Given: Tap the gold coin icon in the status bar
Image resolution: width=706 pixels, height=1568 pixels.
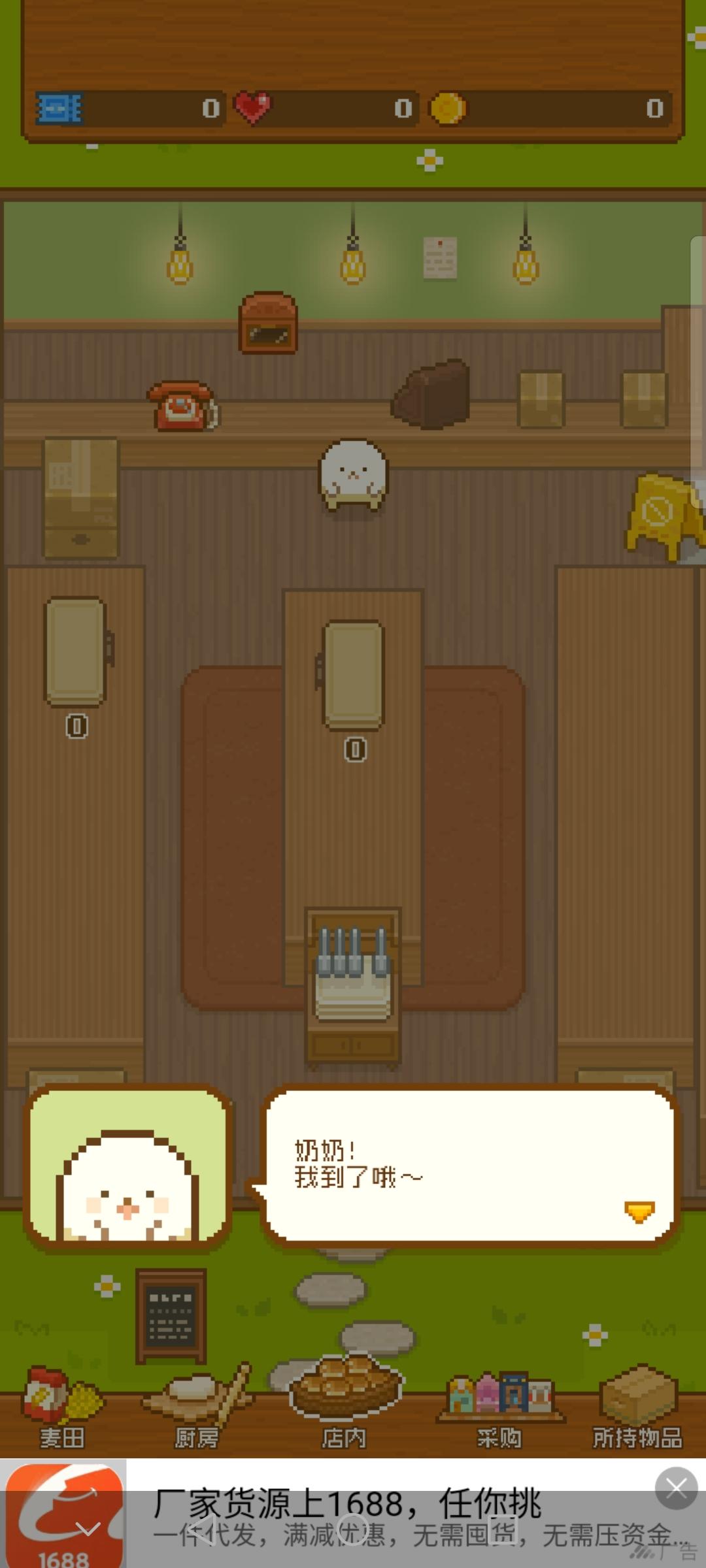Looking at the screenshot, I should point(448,106).
